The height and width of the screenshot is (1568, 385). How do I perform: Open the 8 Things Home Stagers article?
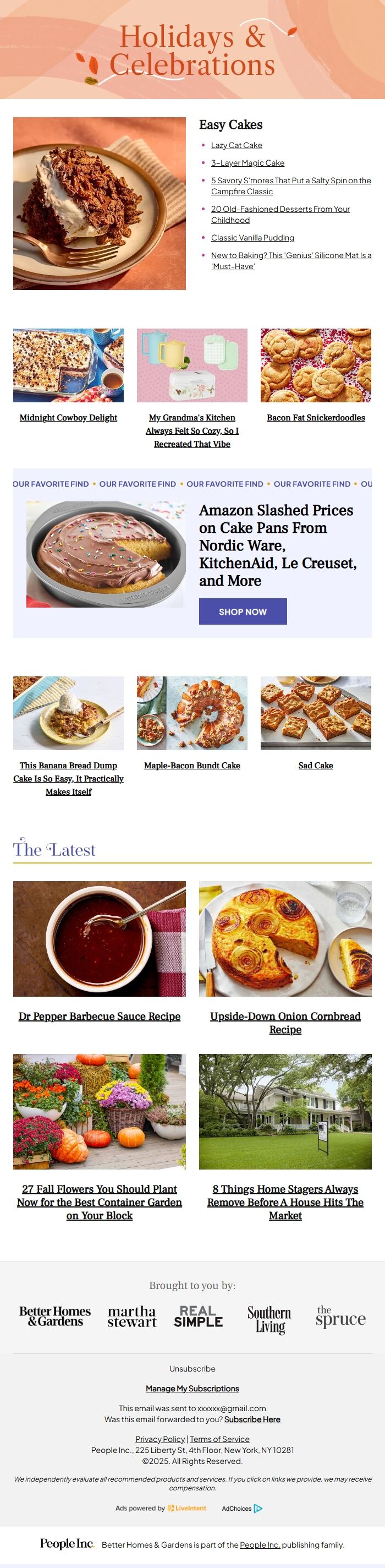click(x=285, y=1202)
